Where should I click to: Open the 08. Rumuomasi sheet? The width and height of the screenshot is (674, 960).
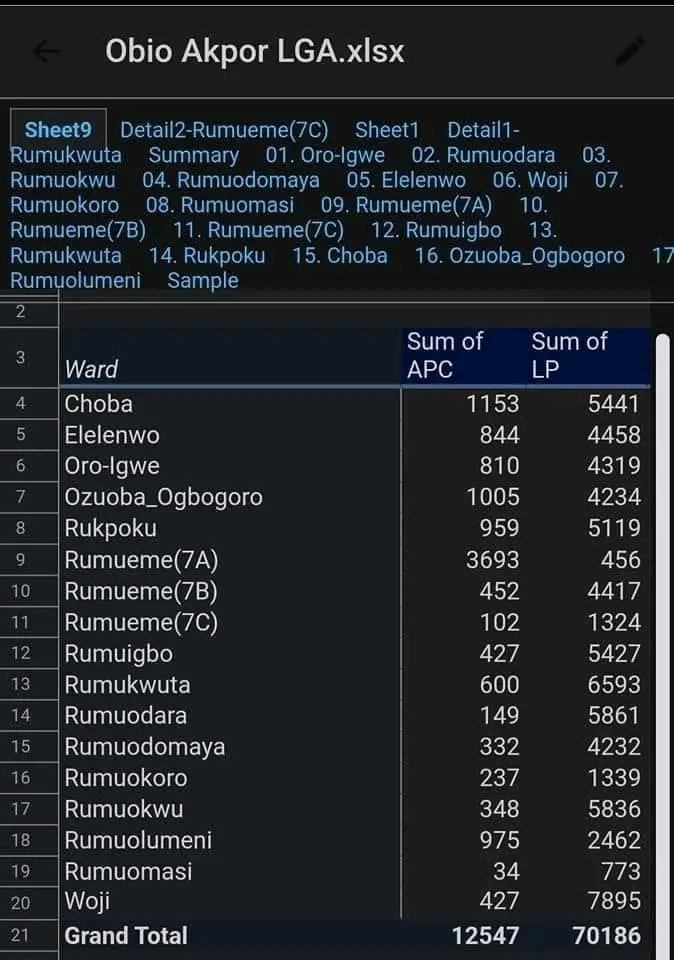point(220,205)
